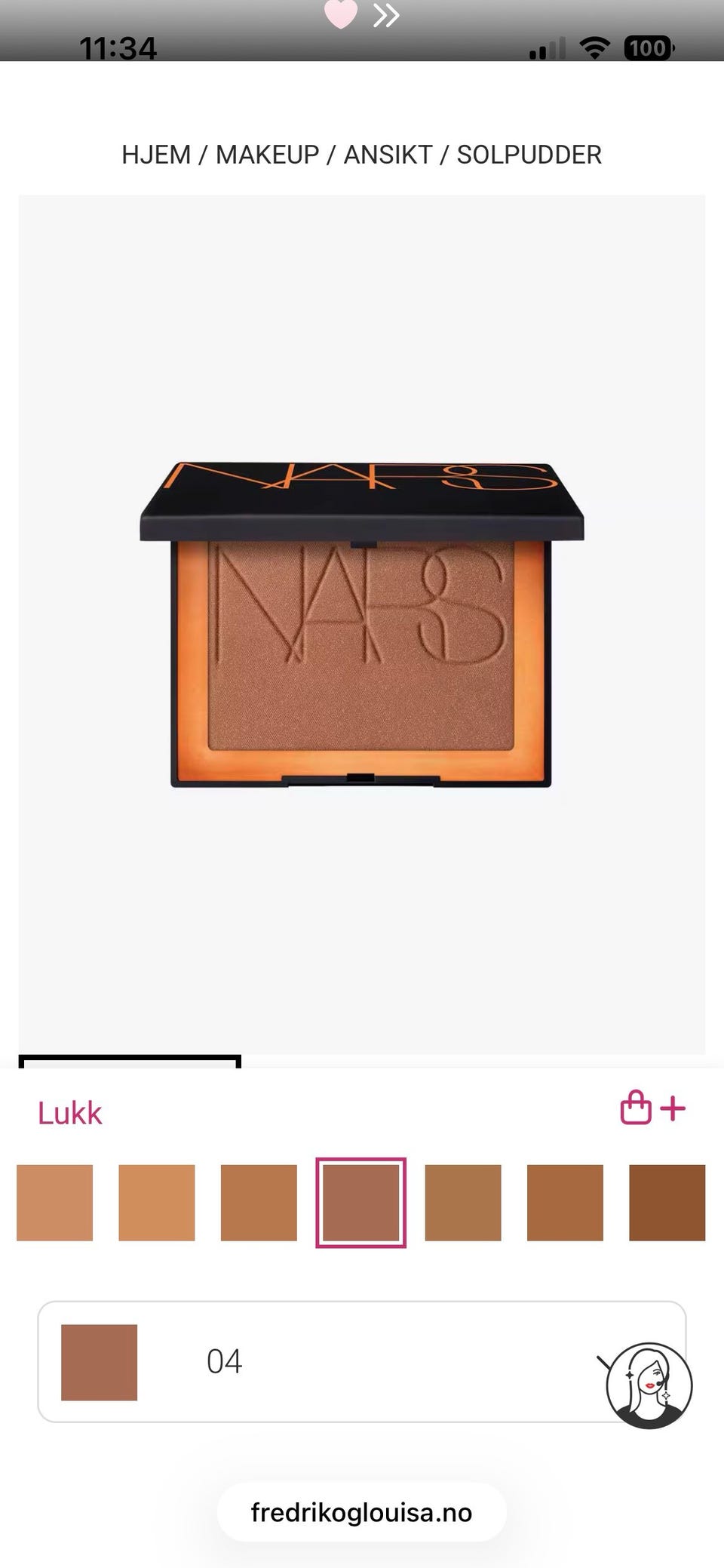The image size is (724, 1568).
Task: Choose the sixth shade swatch
Action: [x=565, y=1203]
